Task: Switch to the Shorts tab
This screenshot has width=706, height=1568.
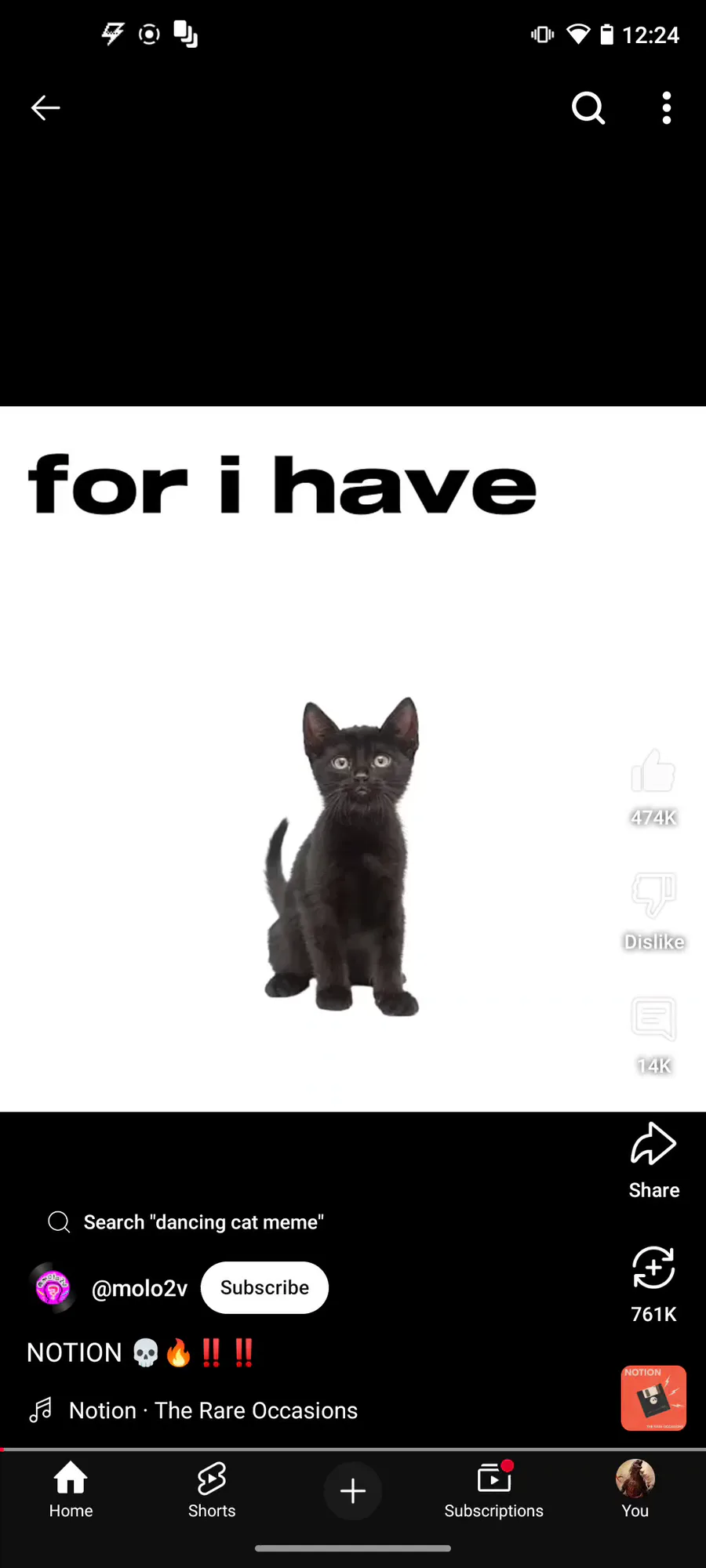Action: coord(212,1490)
